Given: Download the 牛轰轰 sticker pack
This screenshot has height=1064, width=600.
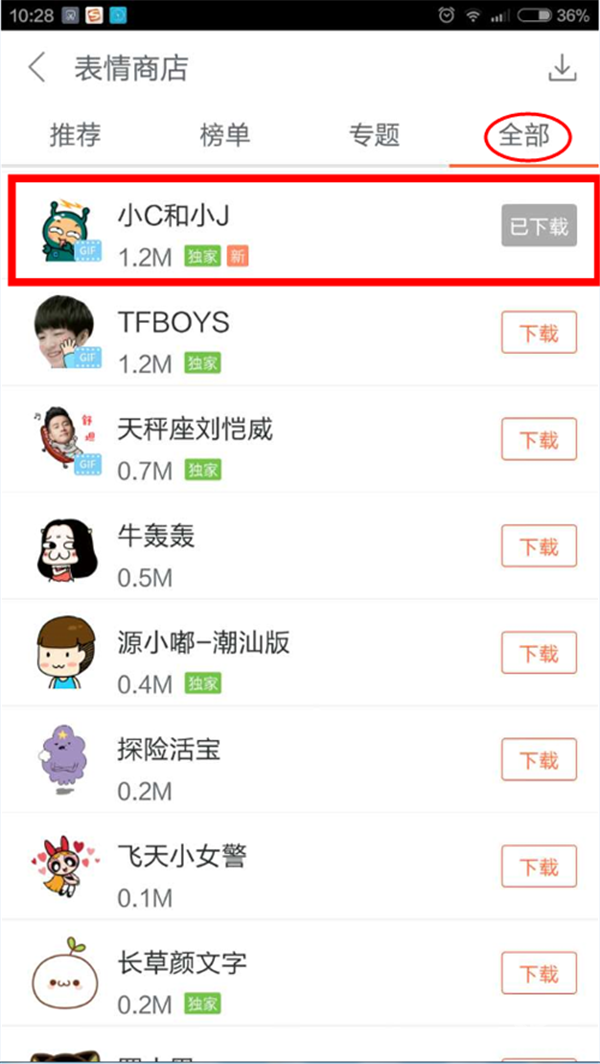Looking at the screenshot, I should click(538, 547).
